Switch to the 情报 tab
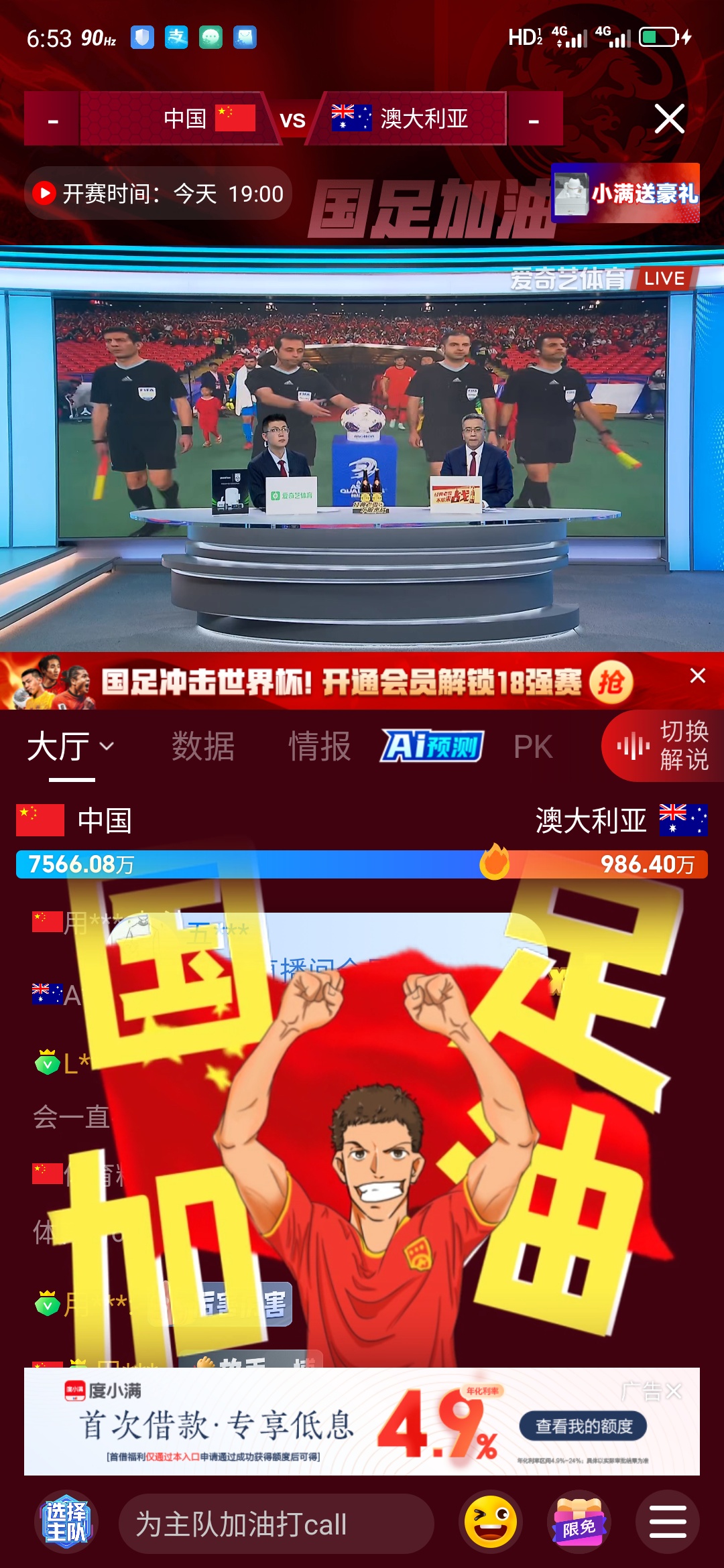 pos(320,746)
